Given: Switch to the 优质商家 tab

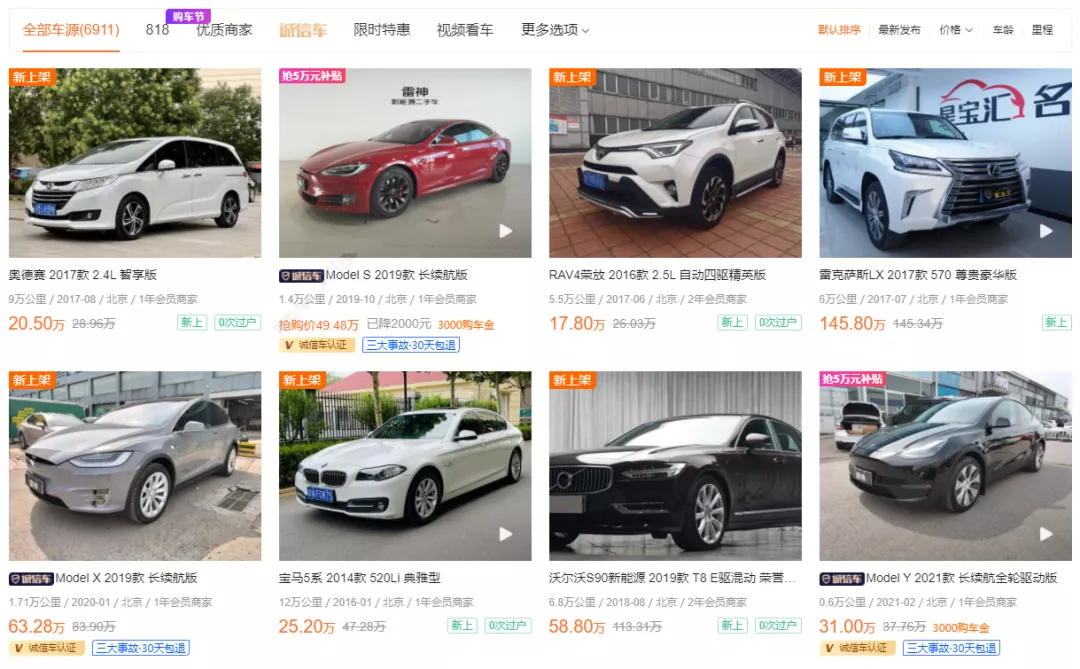Looking at the screenshot, I should pos(224,30).
